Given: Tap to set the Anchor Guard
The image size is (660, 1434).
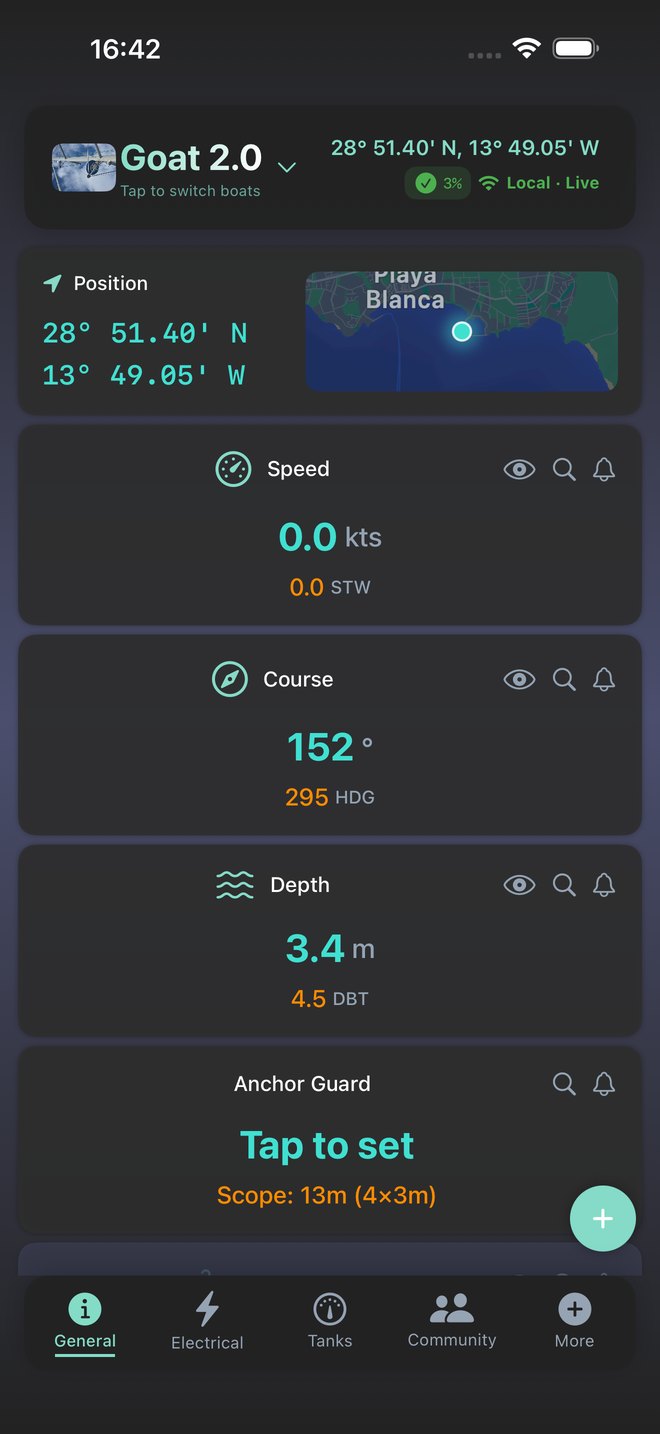Looking at the screenshot, I should coord(327,1145).
